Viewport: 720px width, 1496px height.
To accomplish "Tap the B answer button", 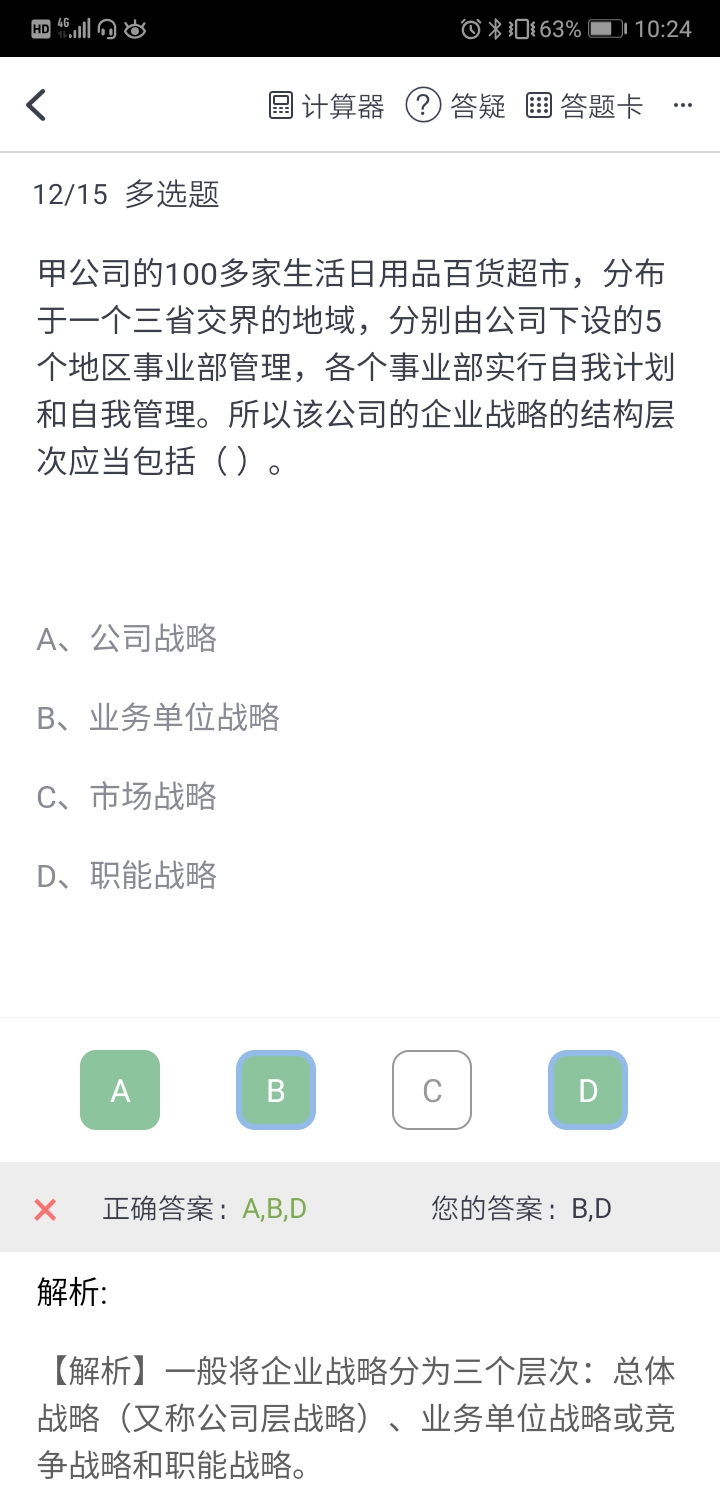I will 276,1090.
